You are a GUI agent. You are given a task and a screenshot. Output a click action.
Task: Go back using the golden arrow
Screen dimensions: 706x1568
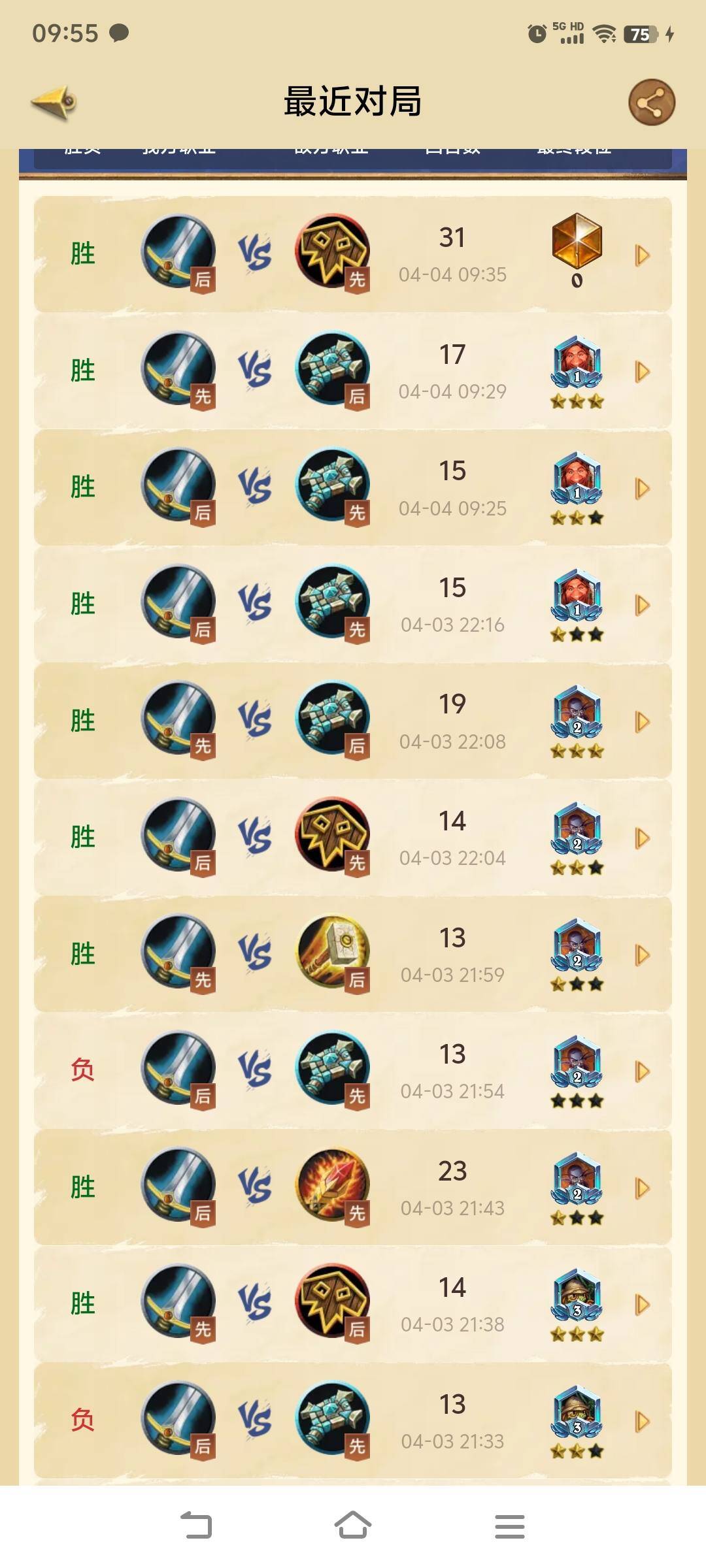54,103
